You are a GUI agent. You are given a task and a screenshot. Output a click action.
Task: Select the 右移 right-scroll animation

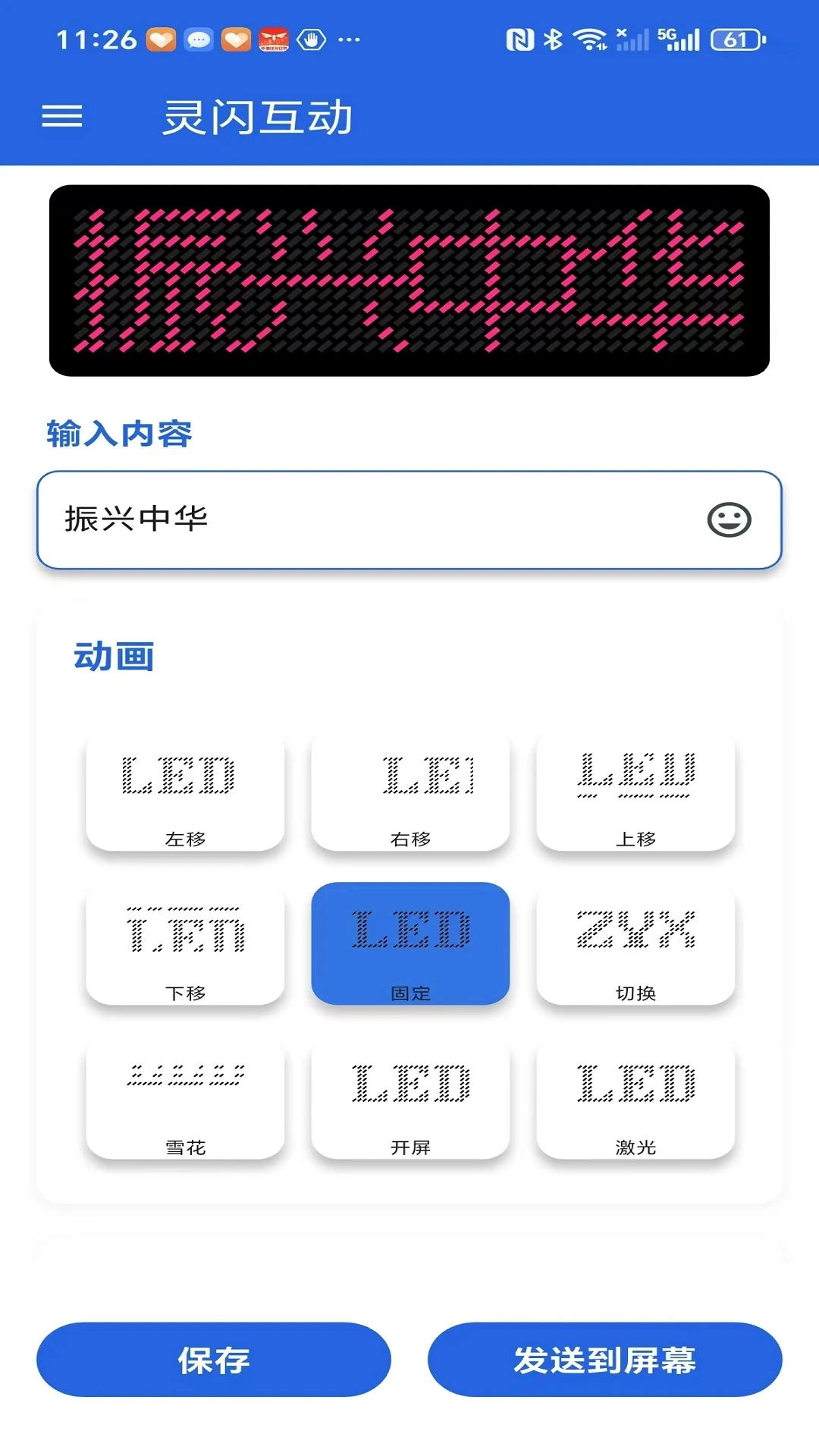[x=409, y=792]
